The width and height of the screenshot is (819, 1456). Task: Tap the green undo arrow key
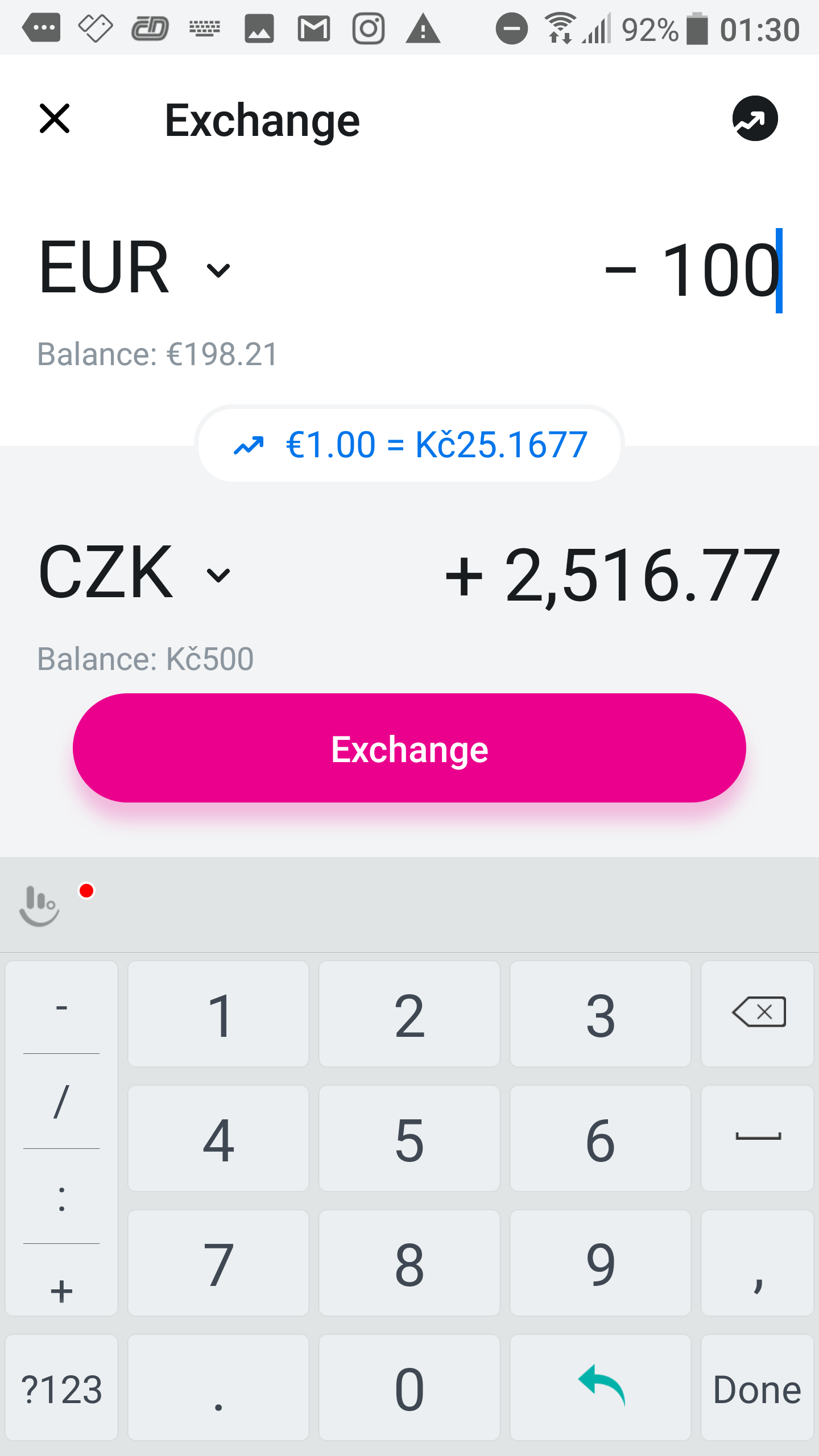[601, 1388]
